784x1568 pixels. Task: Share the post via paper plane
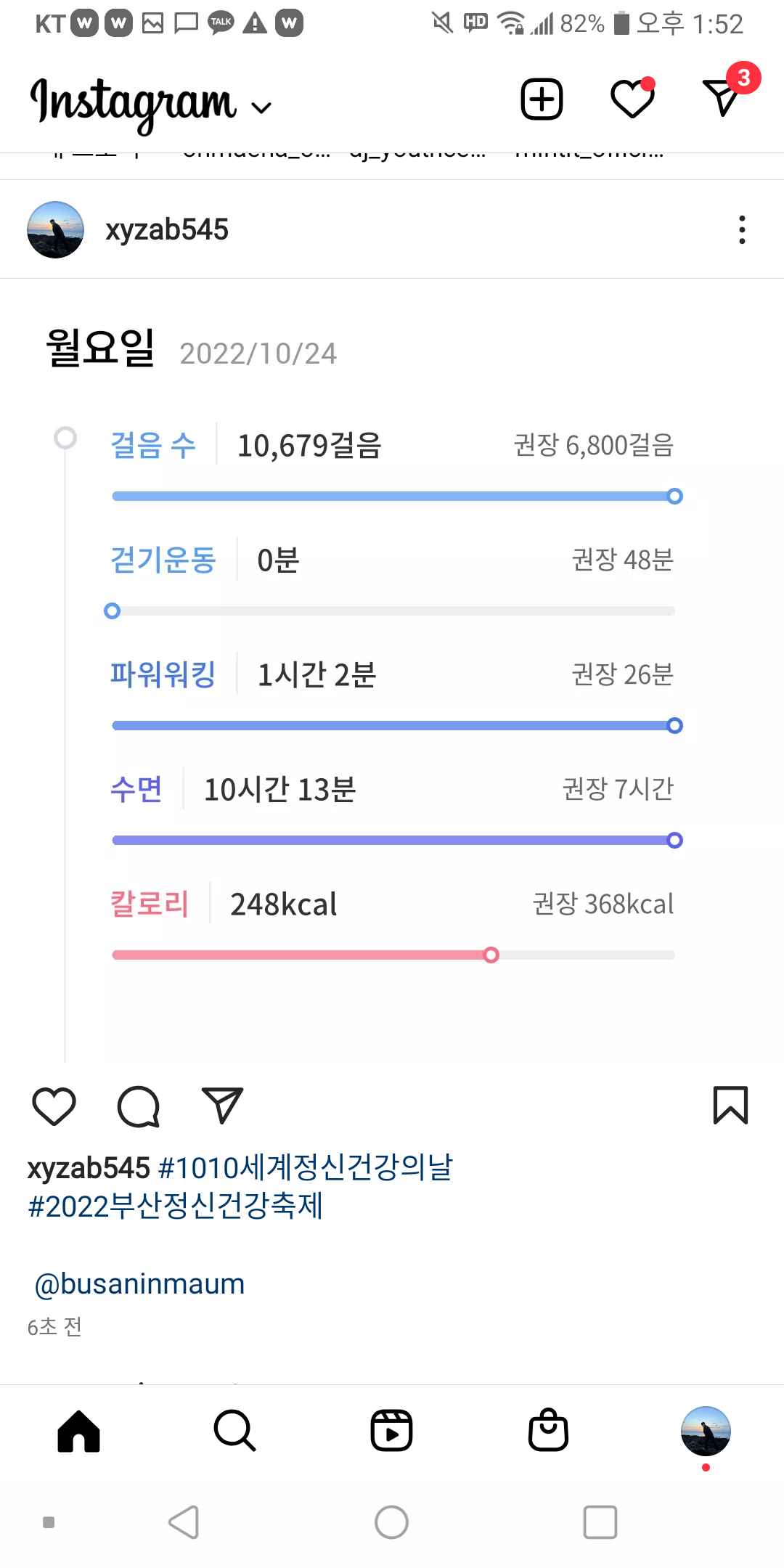click(221, 1105)
